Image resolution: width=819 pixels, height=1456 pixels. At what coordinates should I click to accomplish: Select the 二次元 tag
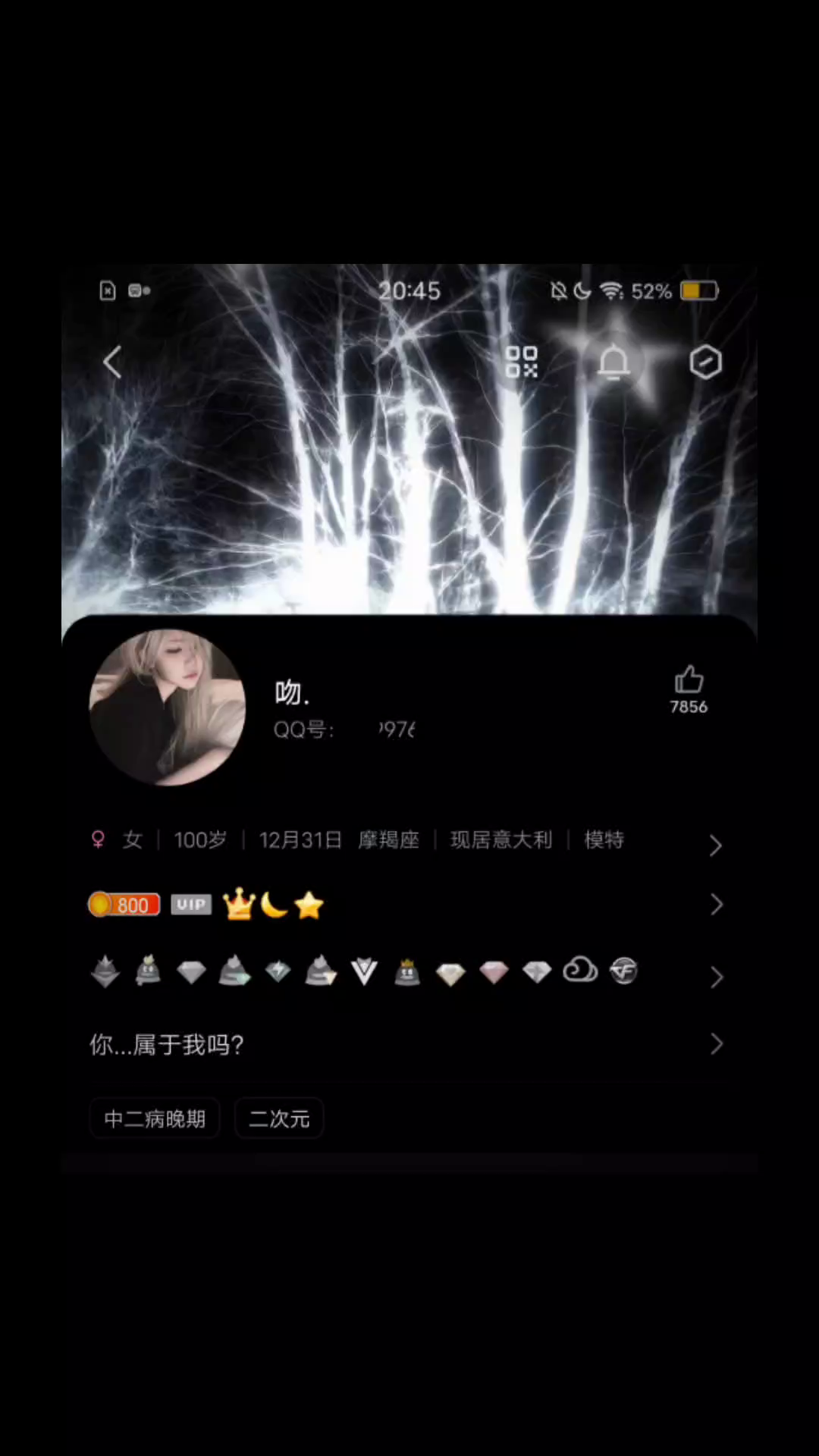[x=279, y=1119]
